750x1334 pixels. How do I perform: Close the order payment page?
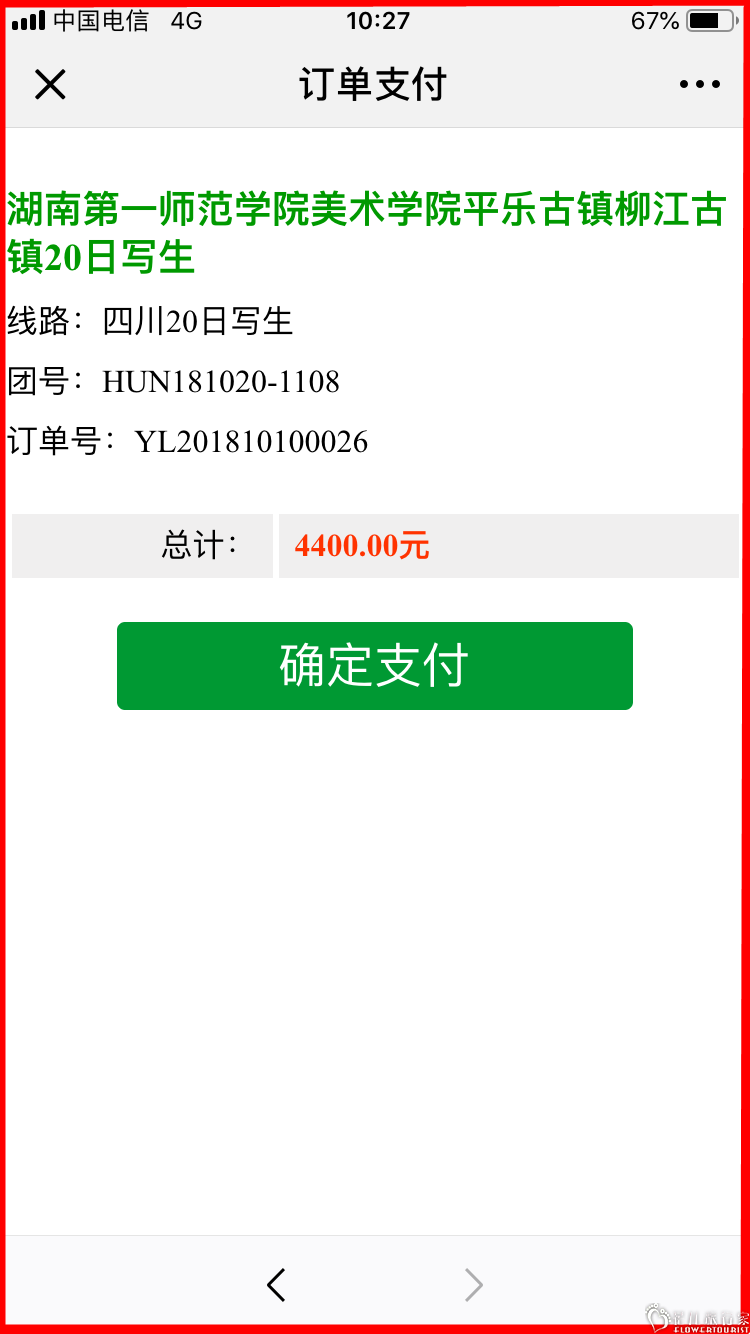click(x=50, y=85)
